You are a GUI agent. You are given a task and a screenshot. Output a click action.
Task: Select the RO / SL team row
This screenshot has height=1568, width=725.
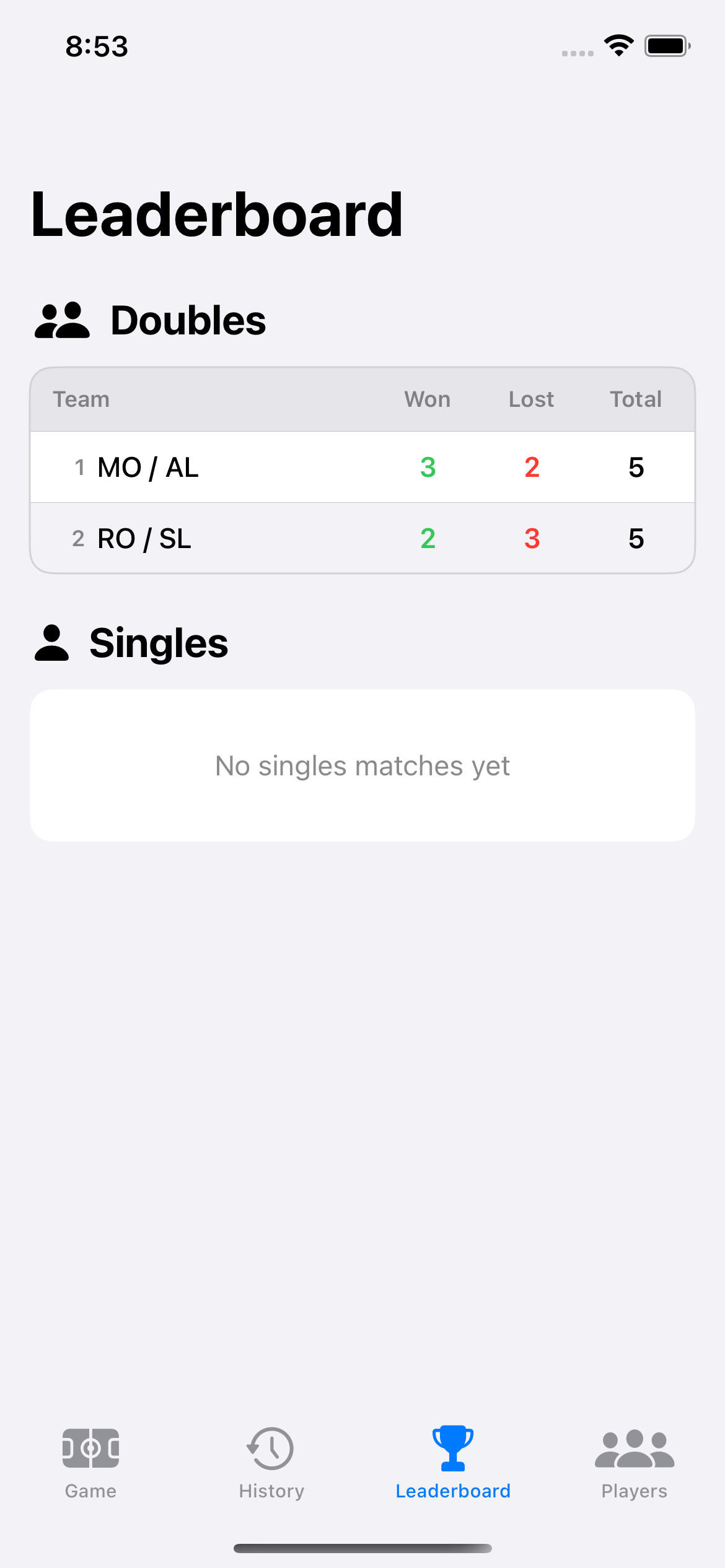[362, 538]
